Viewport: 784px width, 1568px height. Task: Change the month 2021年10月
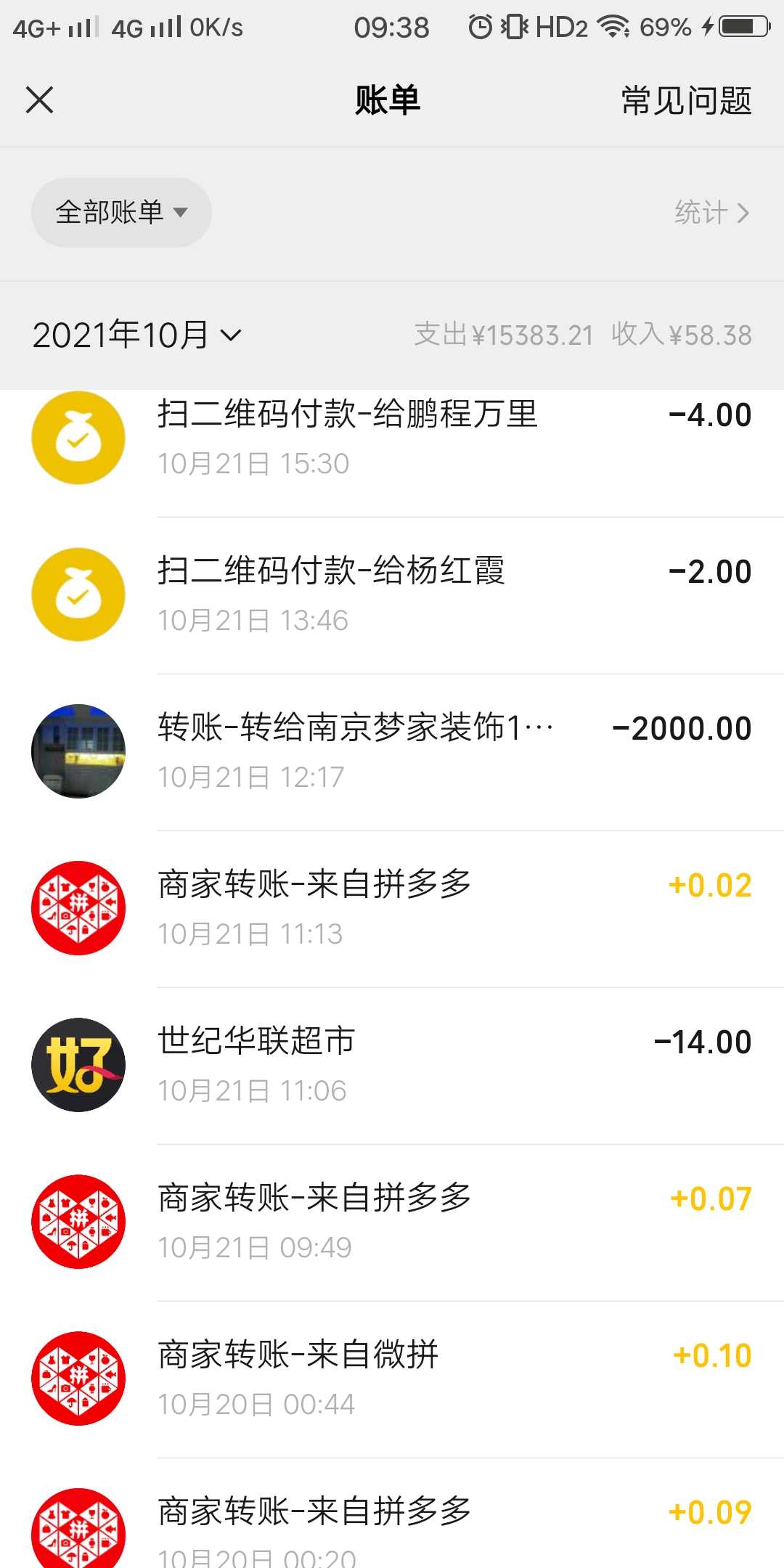[x=136, y=335]
